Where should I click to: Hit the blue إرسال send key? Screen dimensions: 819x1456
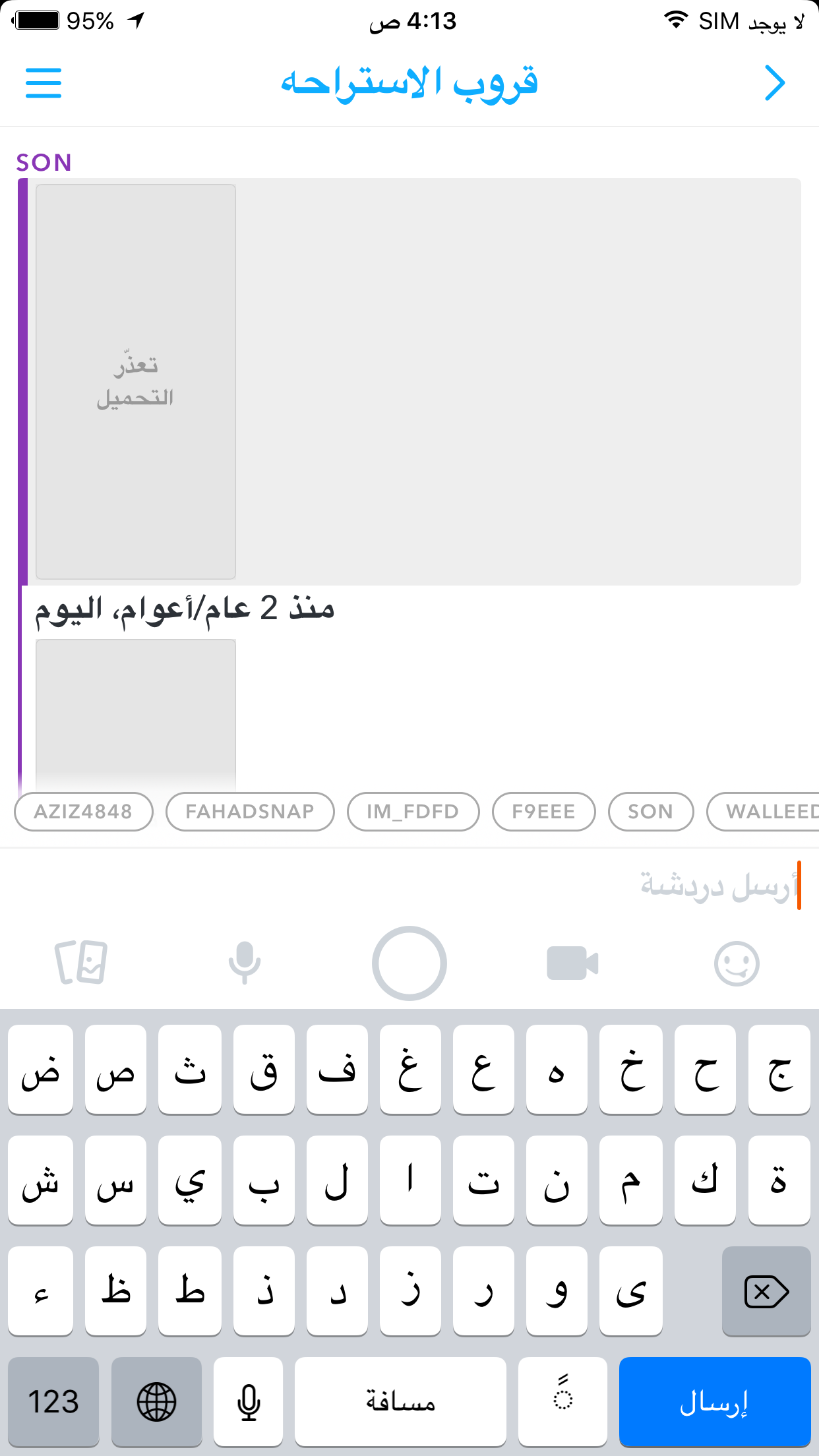[x=714, y=1401]
